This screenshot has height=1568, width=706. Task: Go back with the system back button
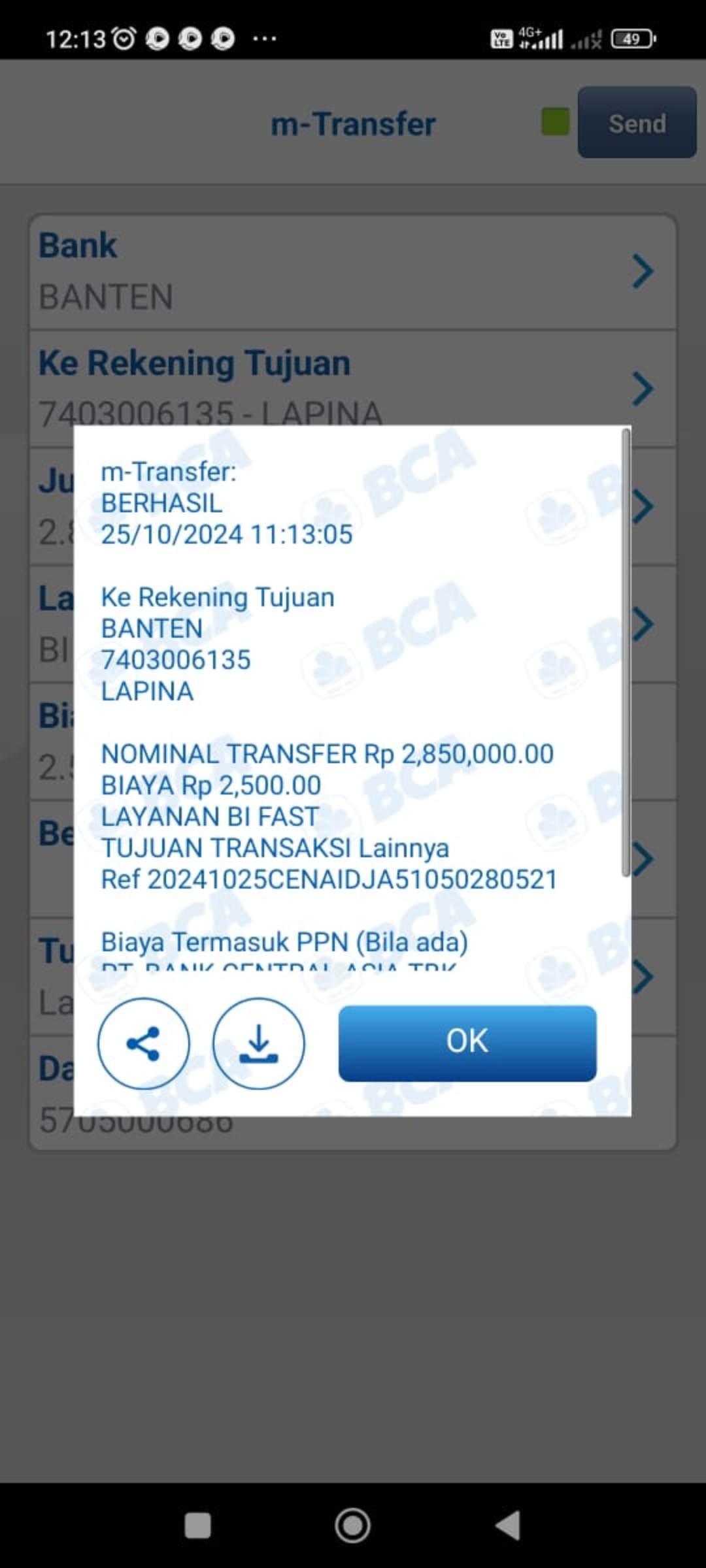tap(508, 1526)
